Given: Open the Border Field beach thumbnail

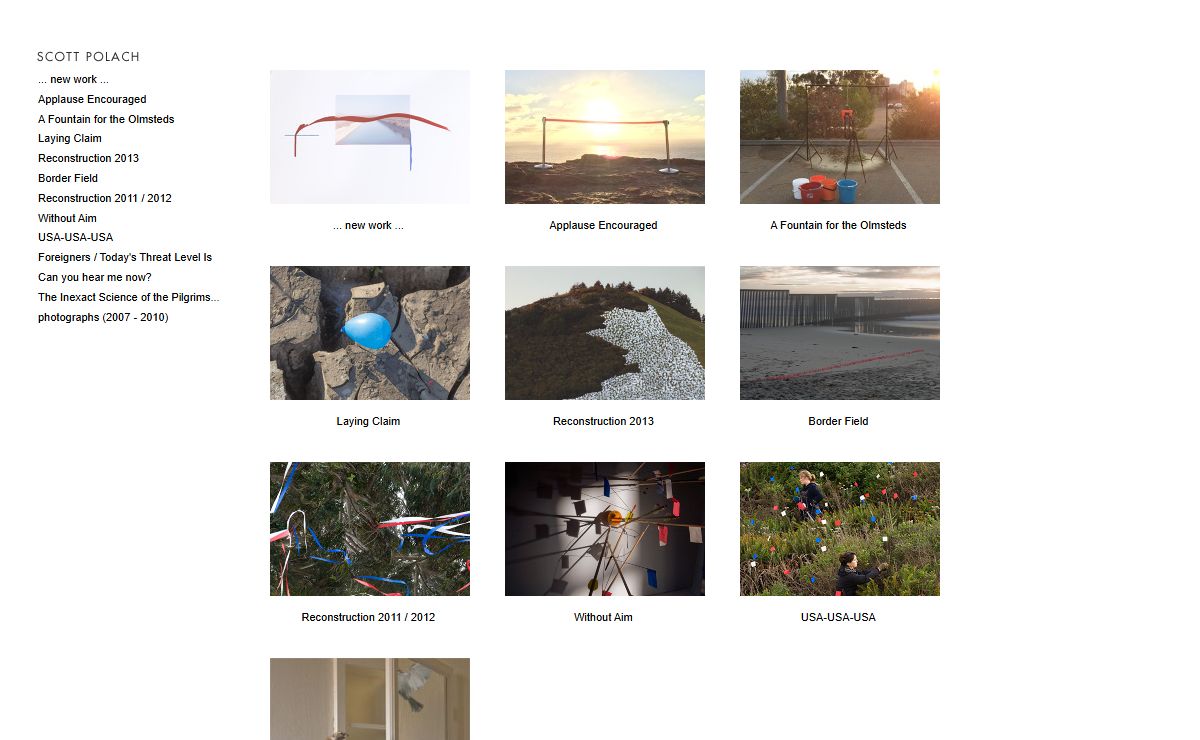Looking at the screenshot, I should tap(840, 333).
